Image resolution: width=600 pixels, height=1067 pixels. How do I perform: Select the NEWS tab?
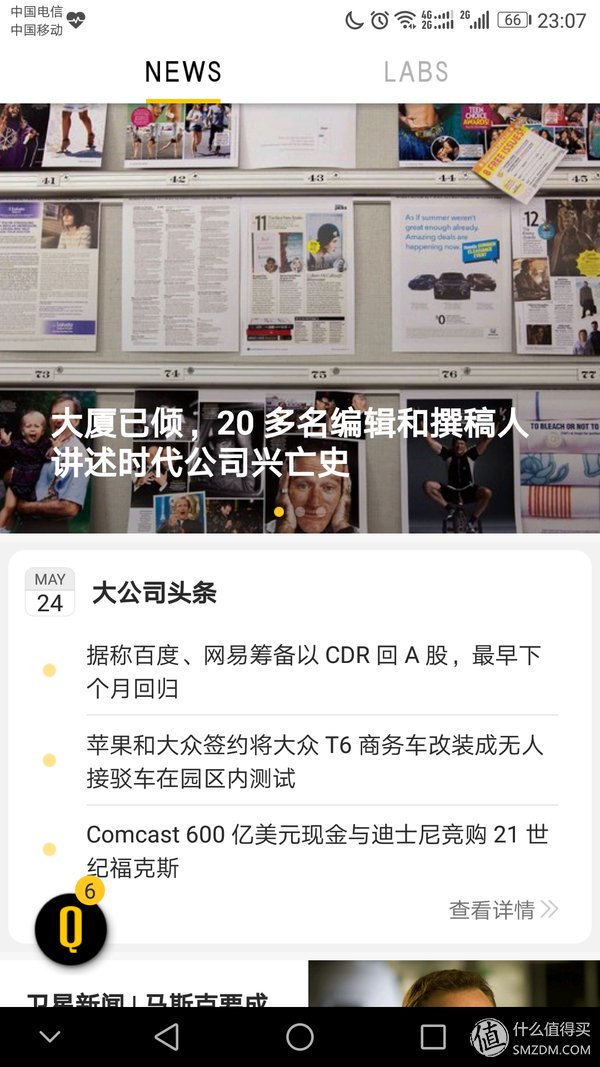click(x=183, y=72)
